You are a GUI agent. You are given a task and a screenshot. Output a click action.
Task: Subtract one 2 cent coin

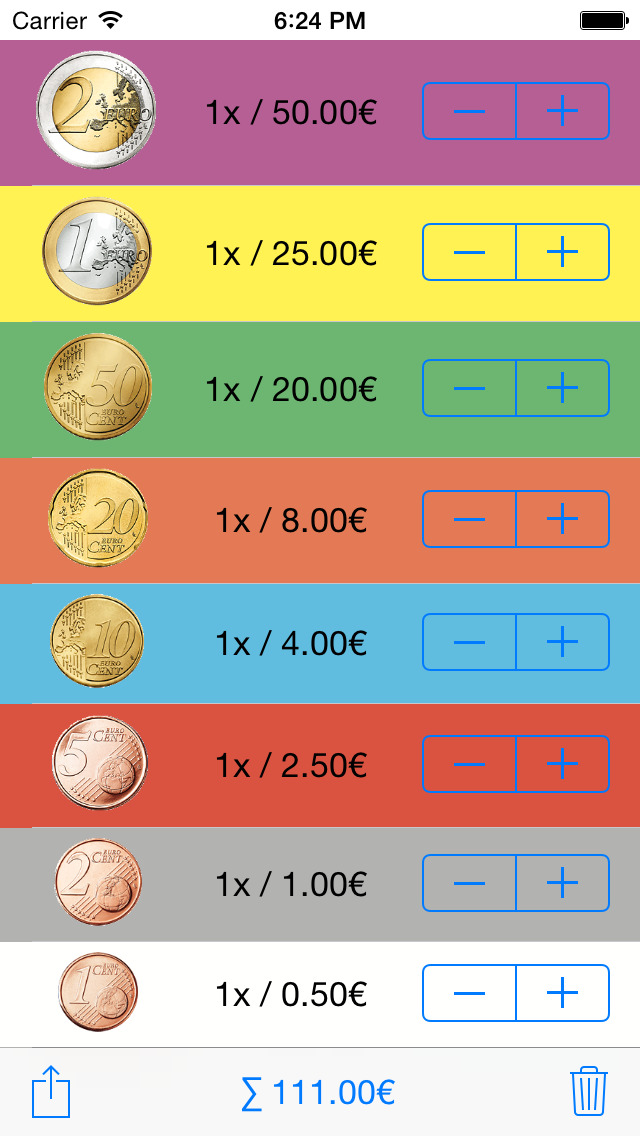469,882
